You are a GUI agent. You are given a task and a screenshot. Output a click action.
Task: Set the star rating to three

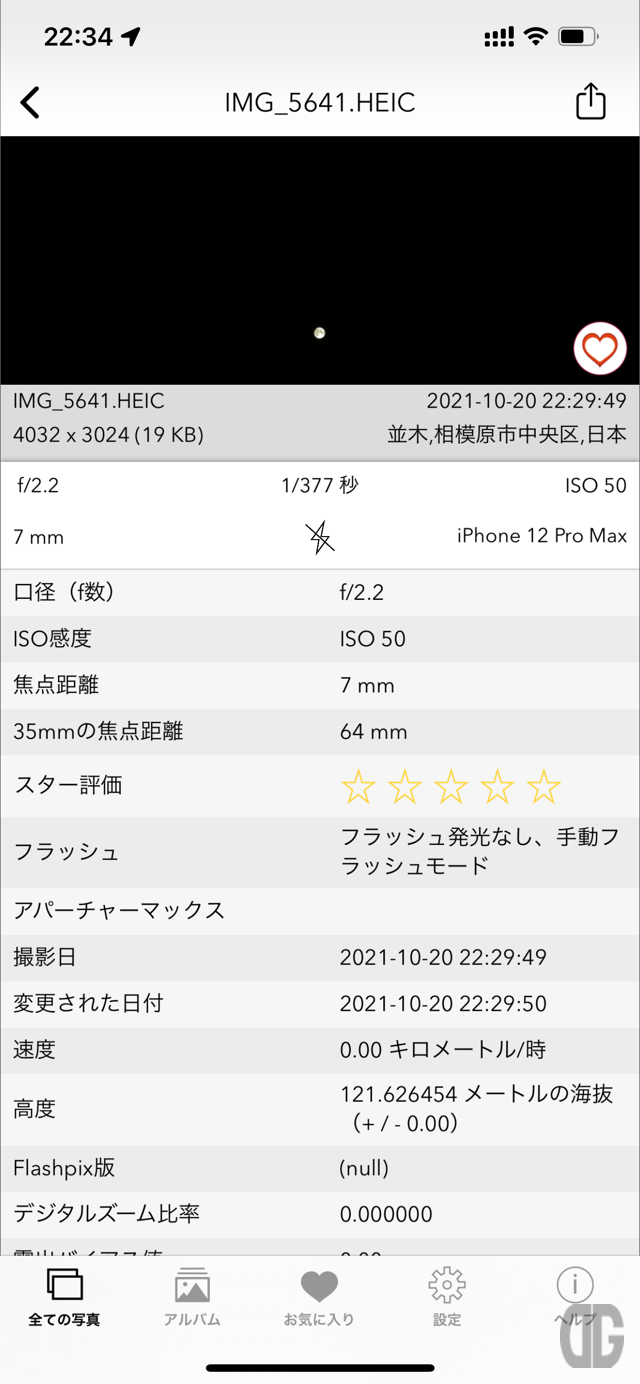click(x=451, y=787)
